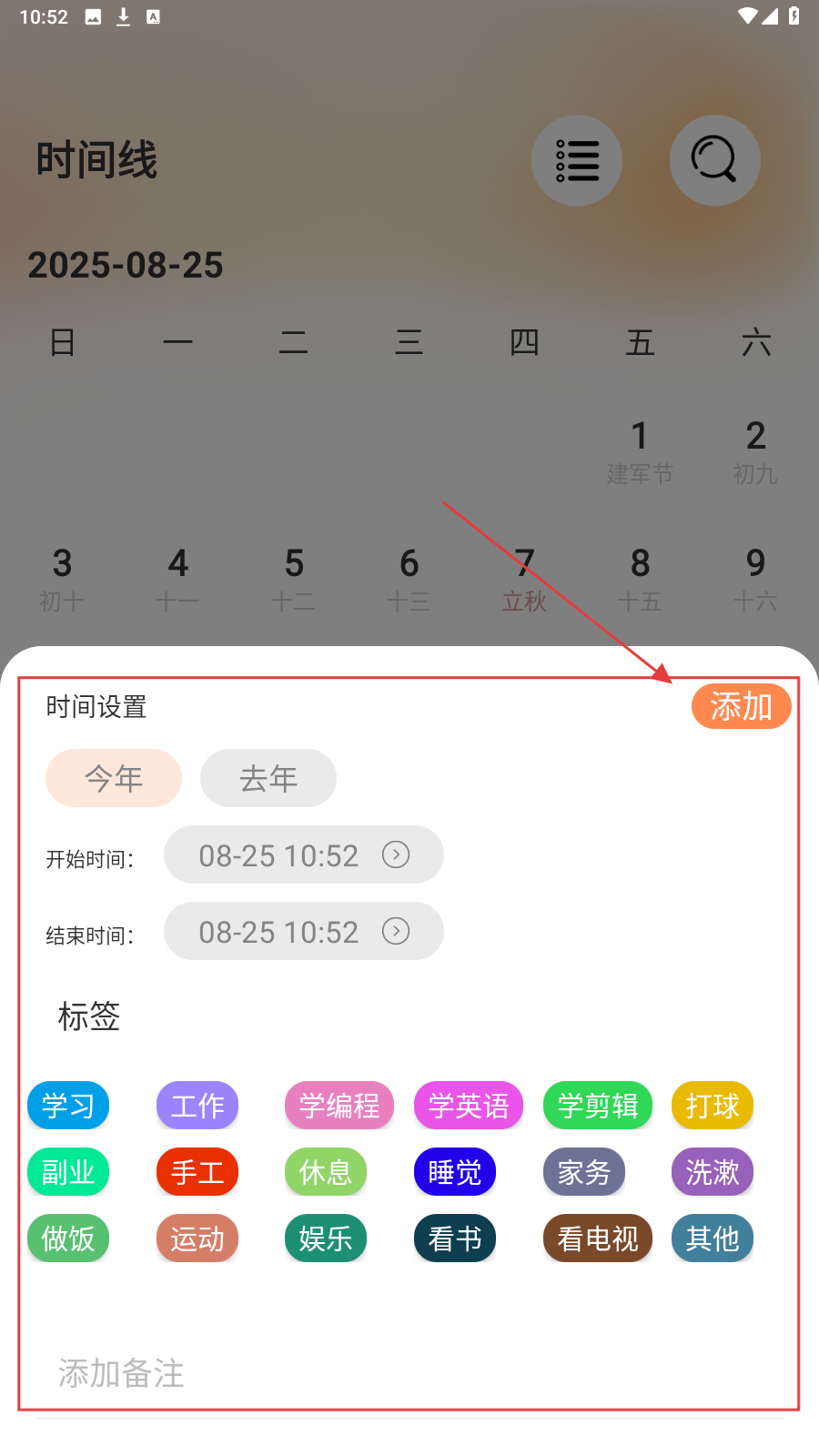Viewport: 819px width, 1456px height.
Task: Choose the 学习 tag
Action: click(x=68, y=1106)
